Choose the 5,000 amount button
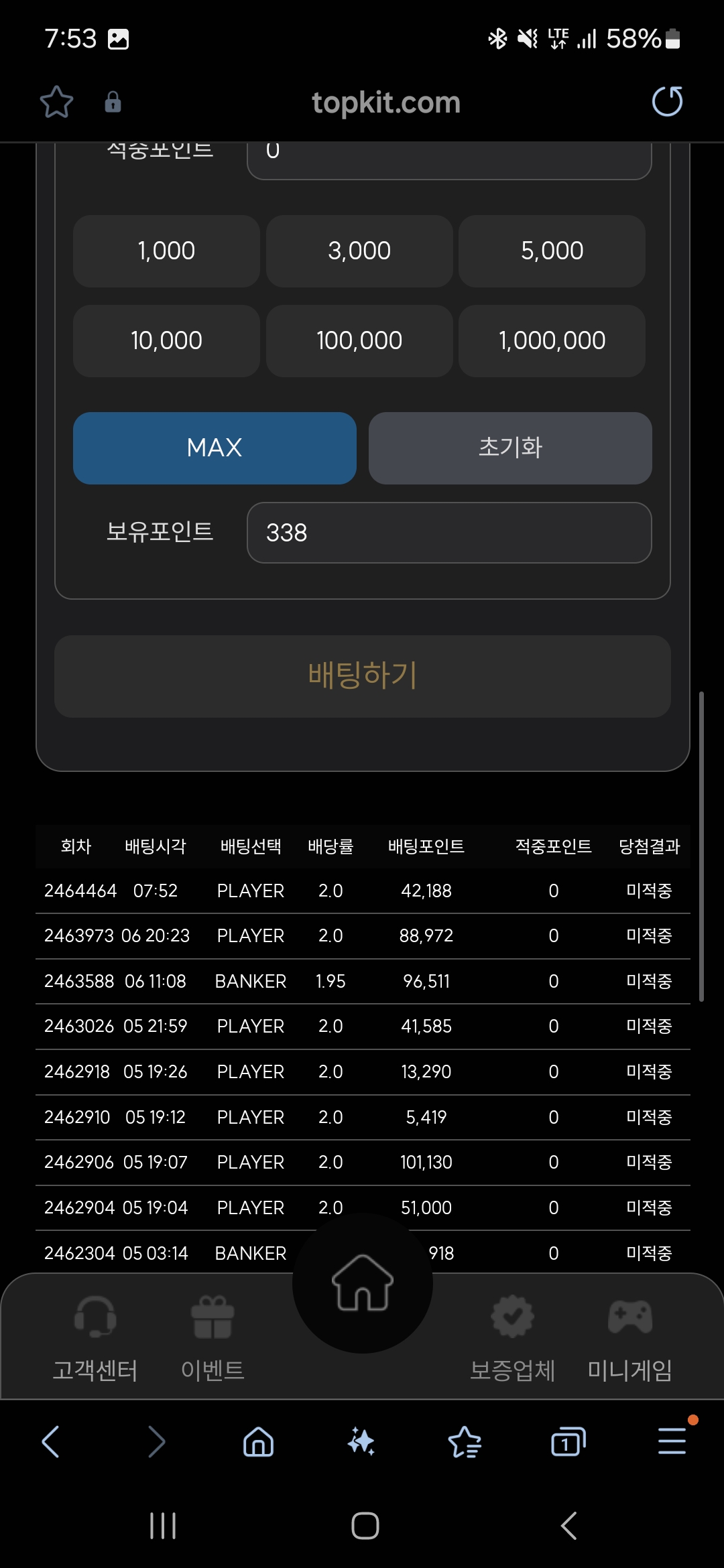 click(552, 251)
